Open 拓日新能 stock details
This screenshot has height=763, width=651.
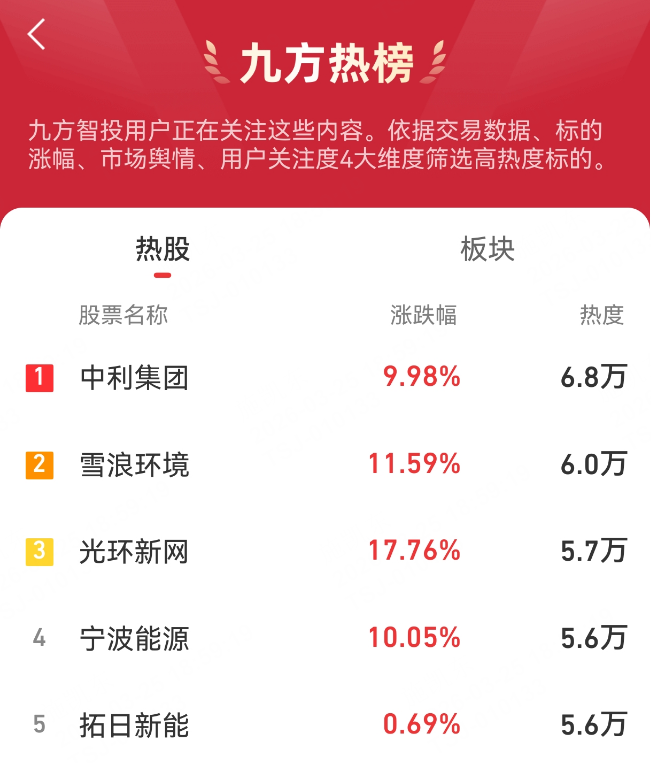pos(134,724)
